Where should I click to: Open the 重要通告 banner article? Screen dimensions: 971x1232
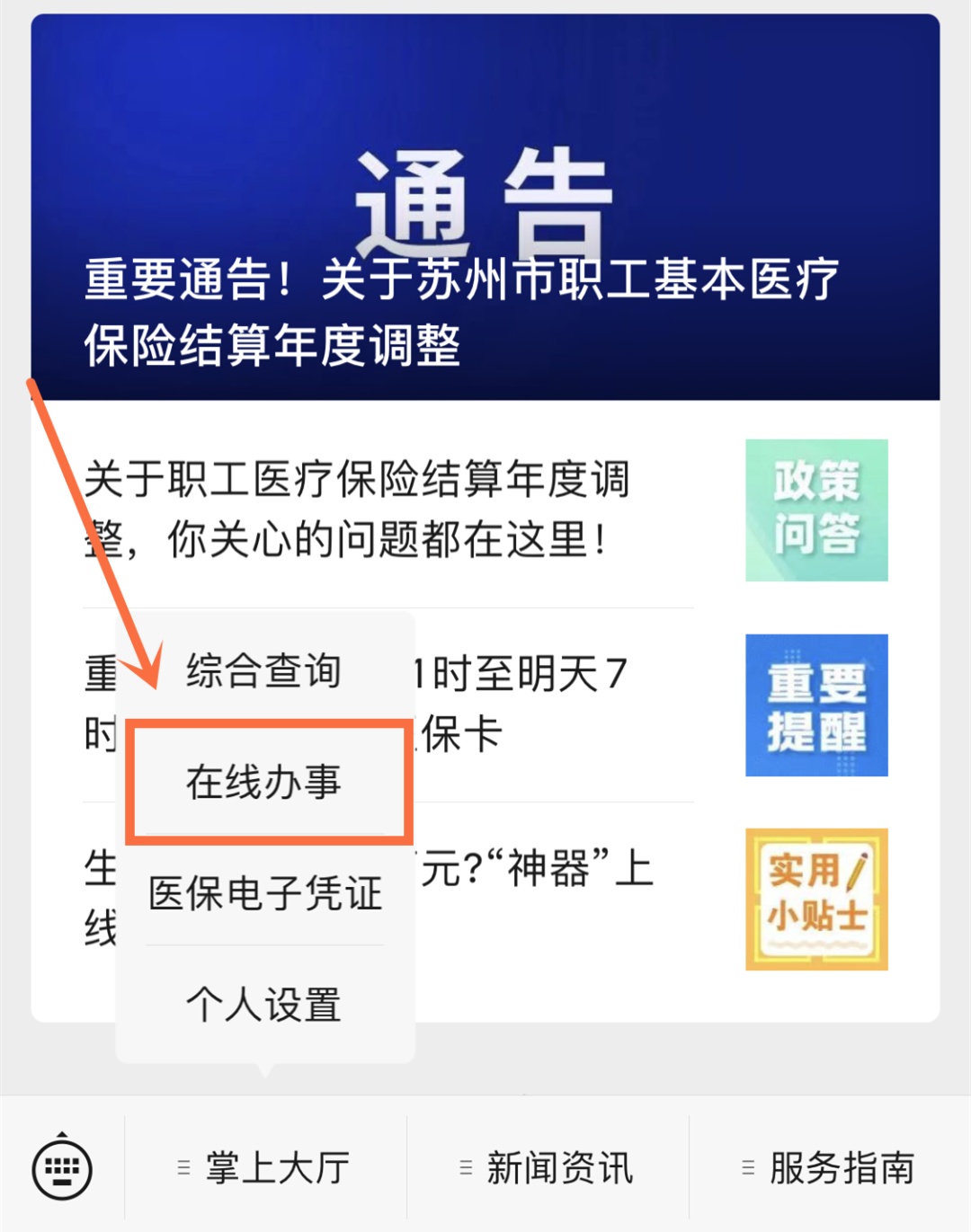point(485,207)
